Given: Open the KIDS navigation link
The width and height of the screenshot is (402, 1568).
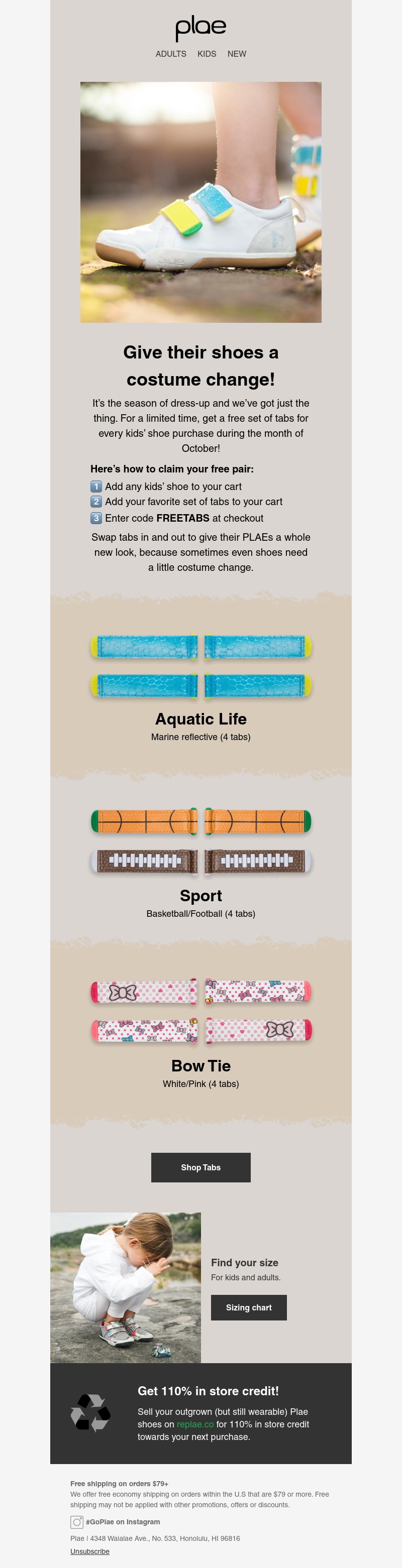Looking at the screenshot, I should tap(207, 54).
